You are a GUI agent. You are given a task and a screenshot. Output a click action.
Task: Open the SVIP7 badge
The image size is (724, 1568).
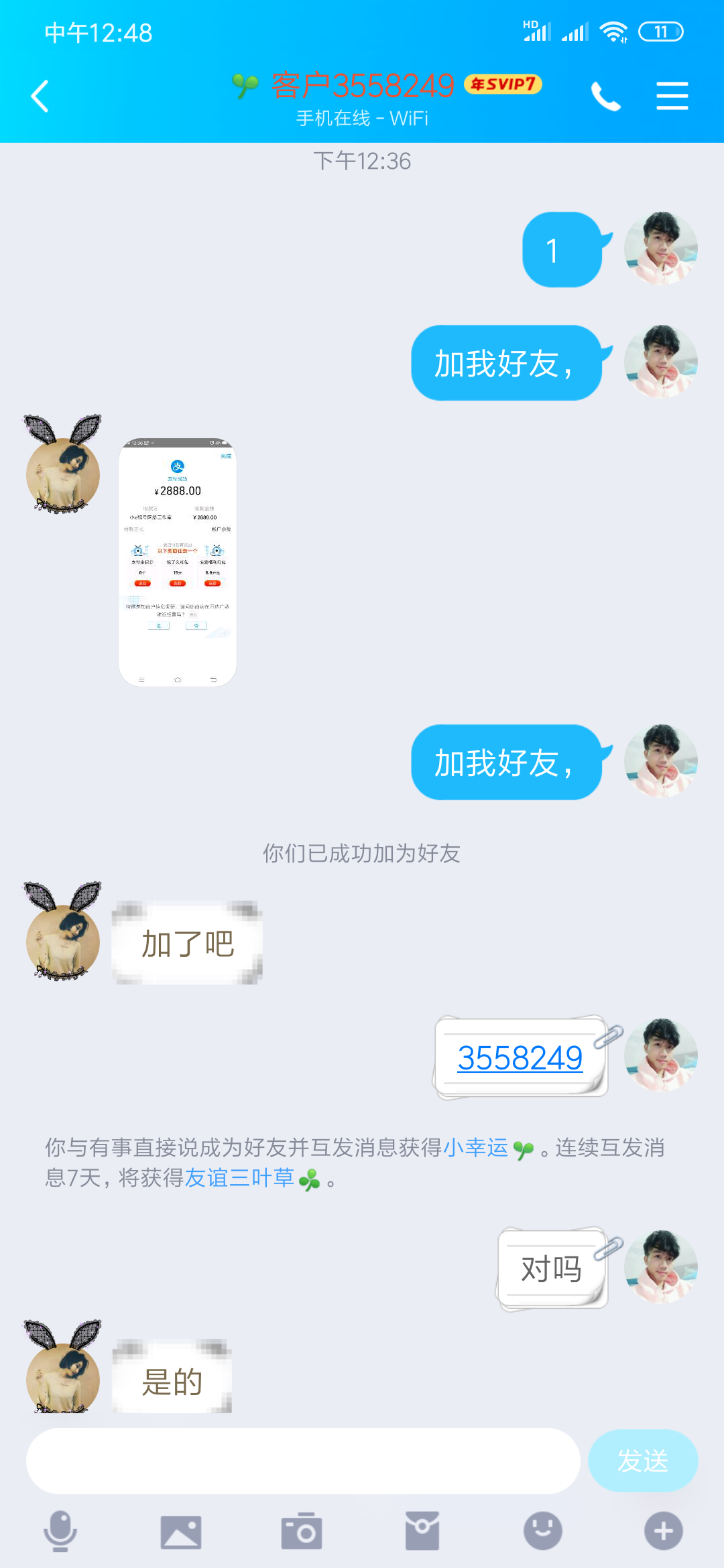pos(503,84)
